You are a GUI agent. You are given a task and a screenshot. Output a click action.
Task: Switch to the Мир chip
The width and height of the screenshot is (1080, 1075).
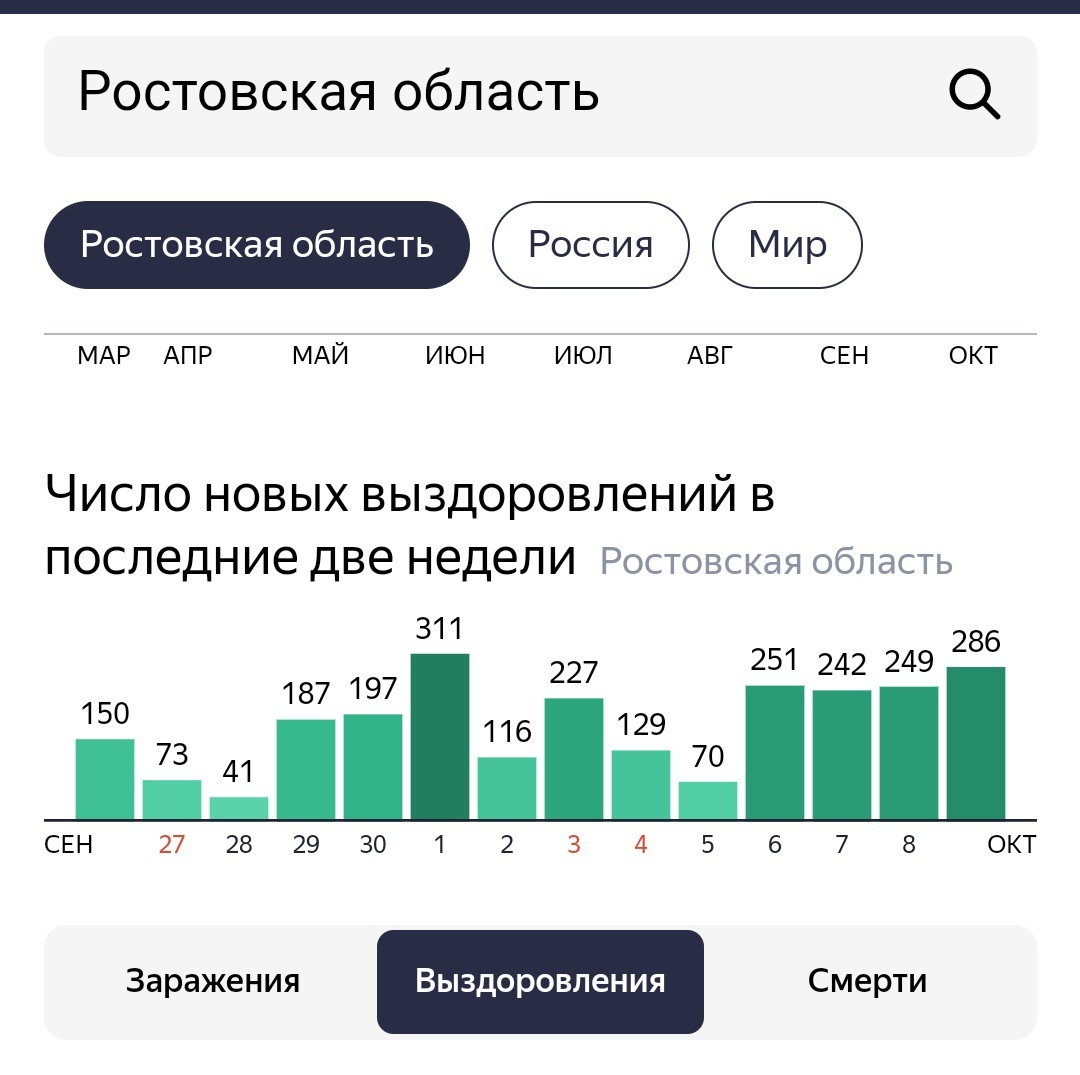coord(787,244)
